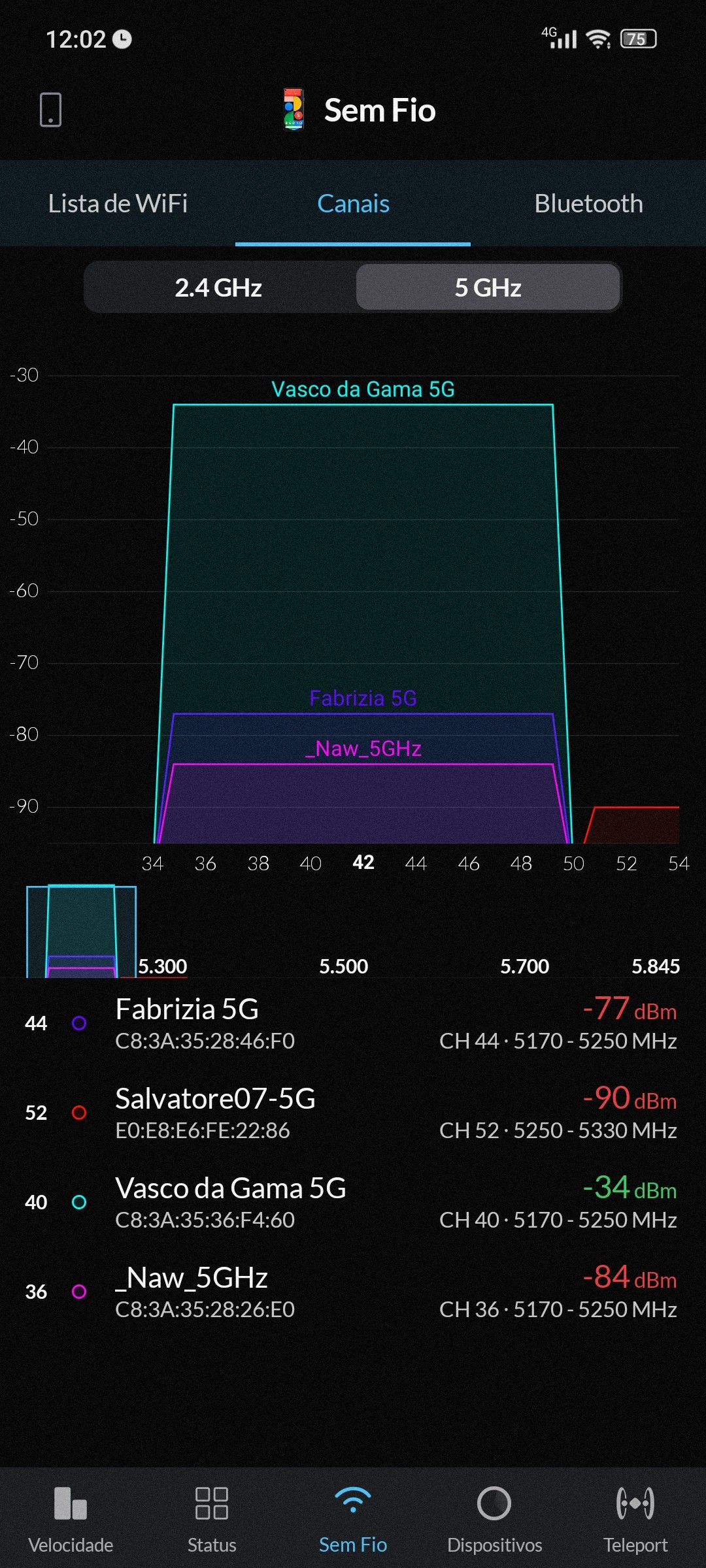Tap the _Naw_5GHz network row
Image resolution: width=706 pixels, height=1568 pixels.
[353, 1292]
